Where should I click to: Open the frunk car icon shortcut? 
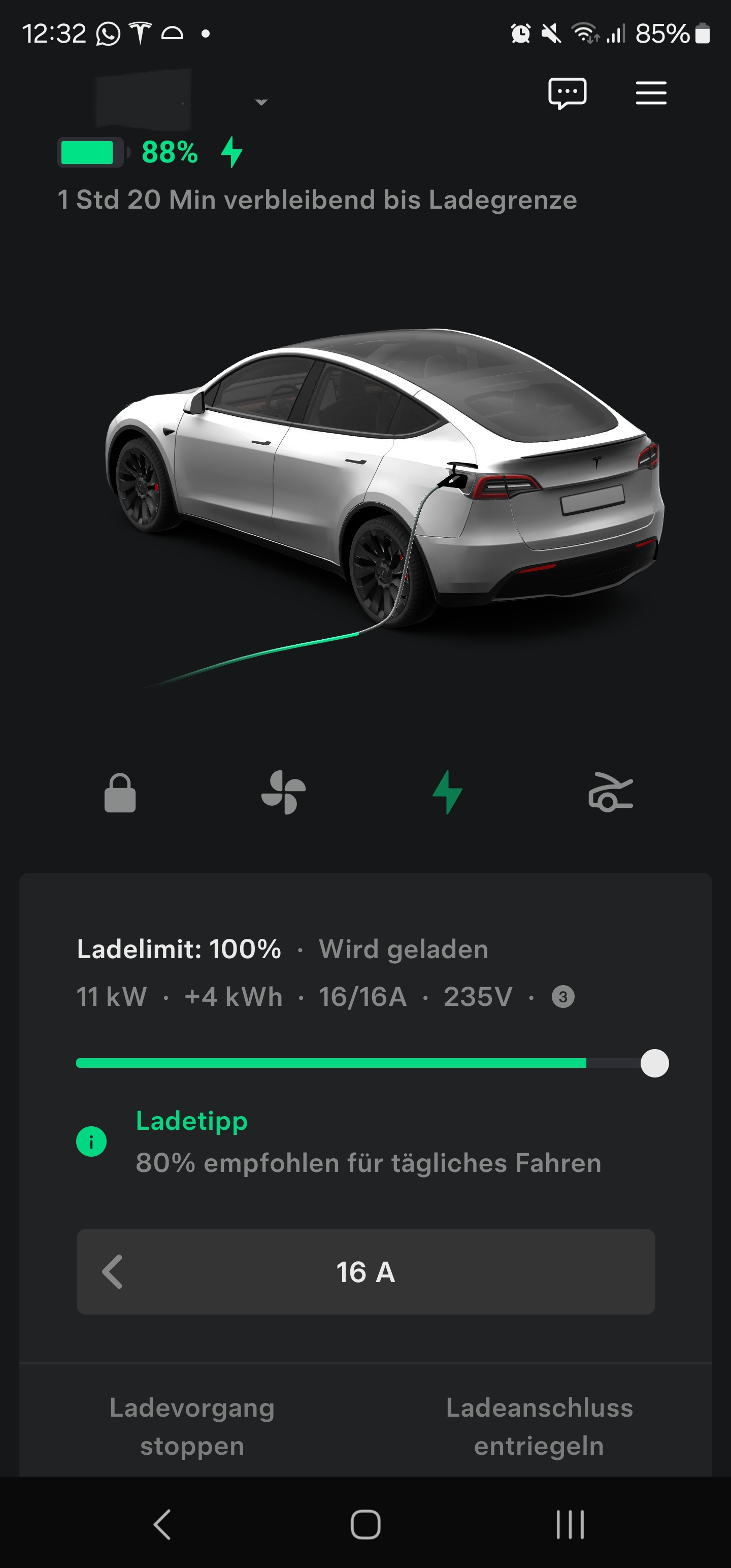click(x=611, y=793)
